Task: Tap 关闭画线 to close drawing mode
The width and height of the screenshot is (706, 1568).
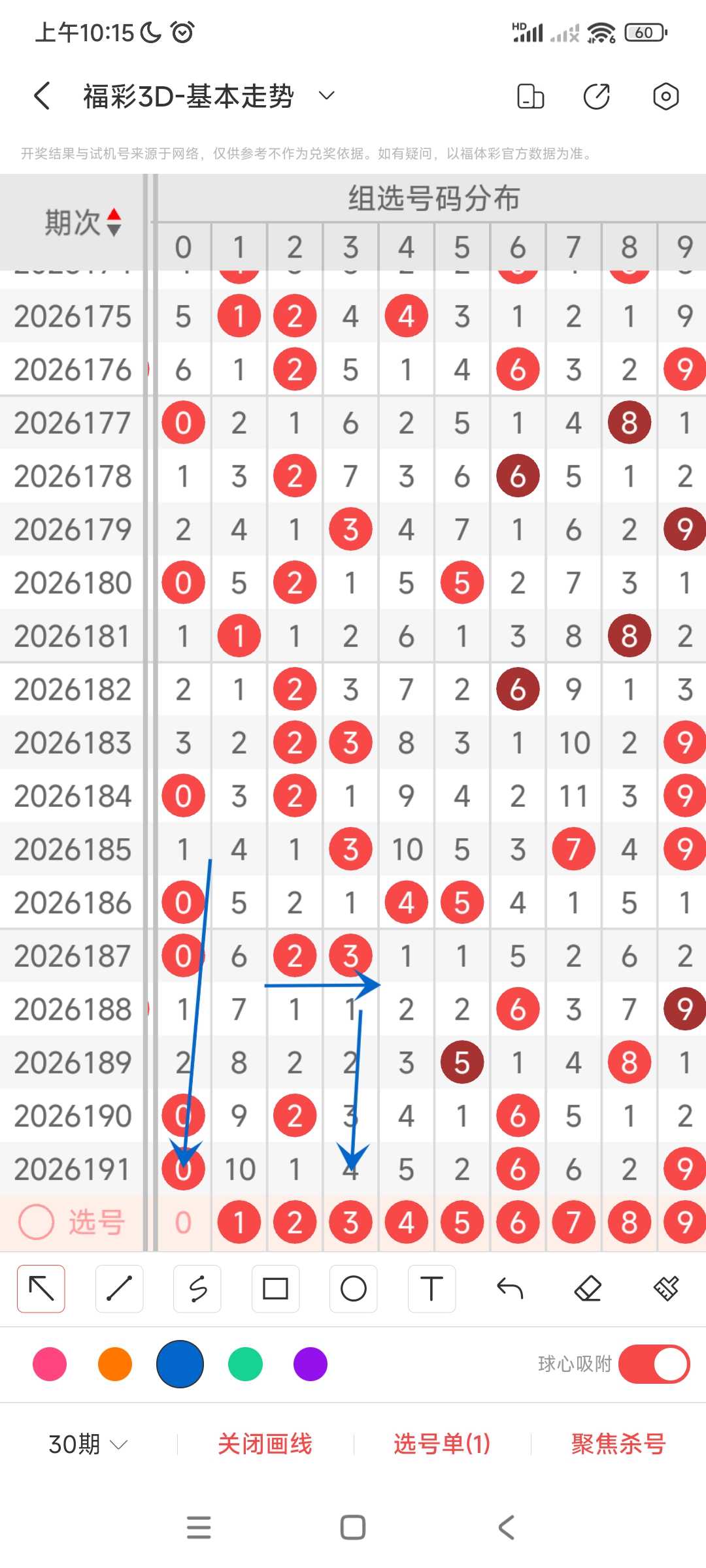Action: 265,1444
